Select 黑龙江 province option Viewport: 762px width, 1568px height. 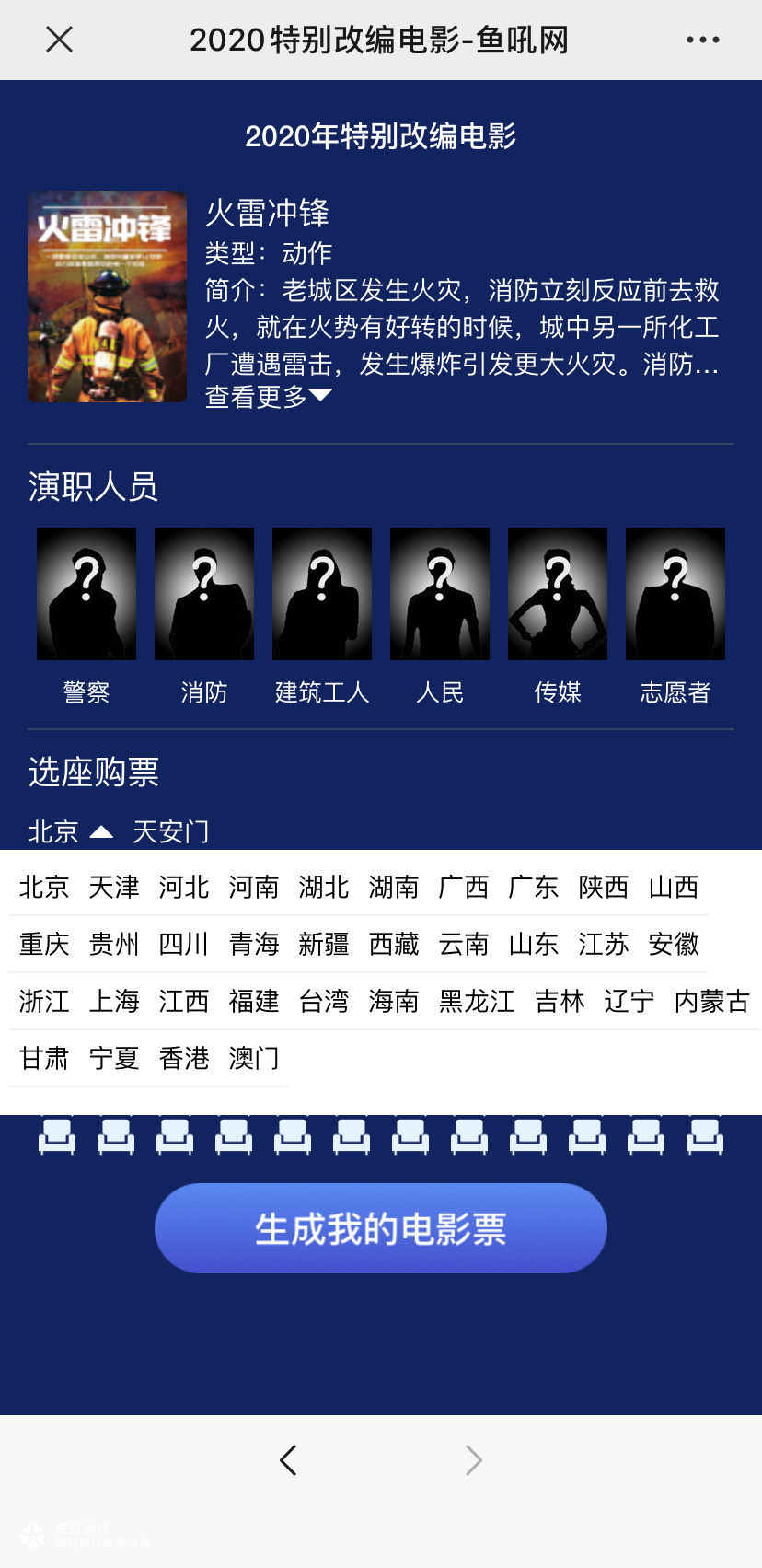click(x=477, y=1002)
